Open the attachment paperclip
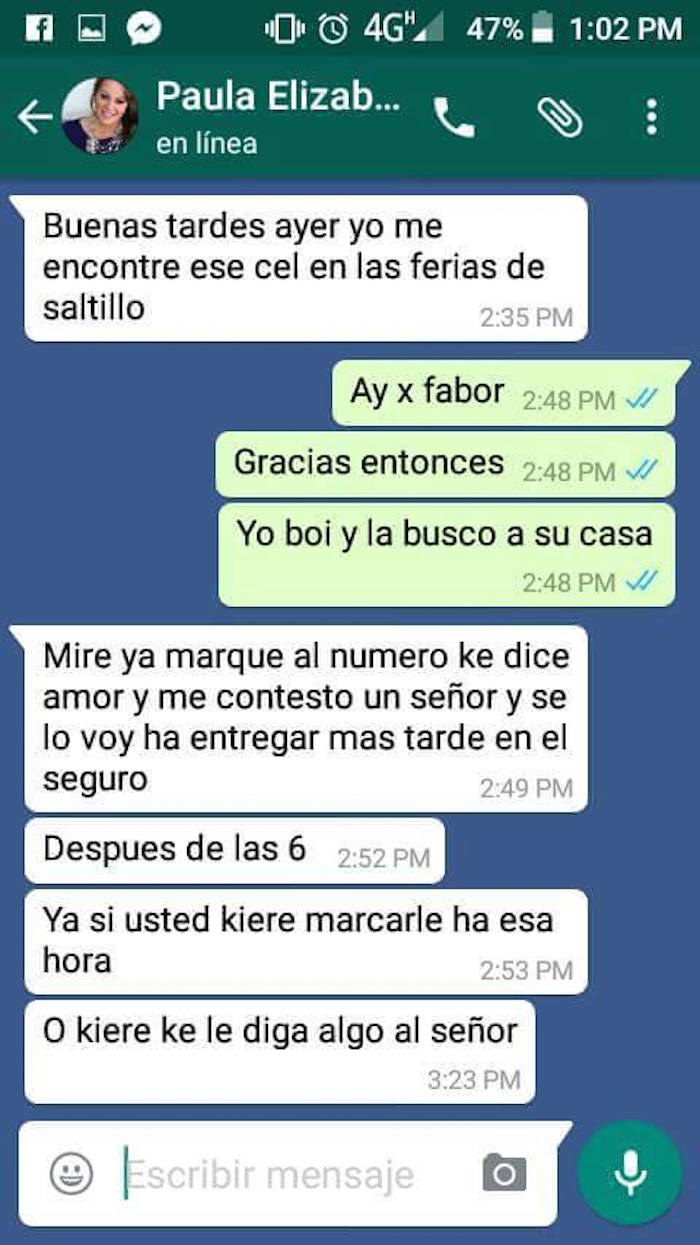The height and width of the screenshot is (1245, 700). click(560, 118)
